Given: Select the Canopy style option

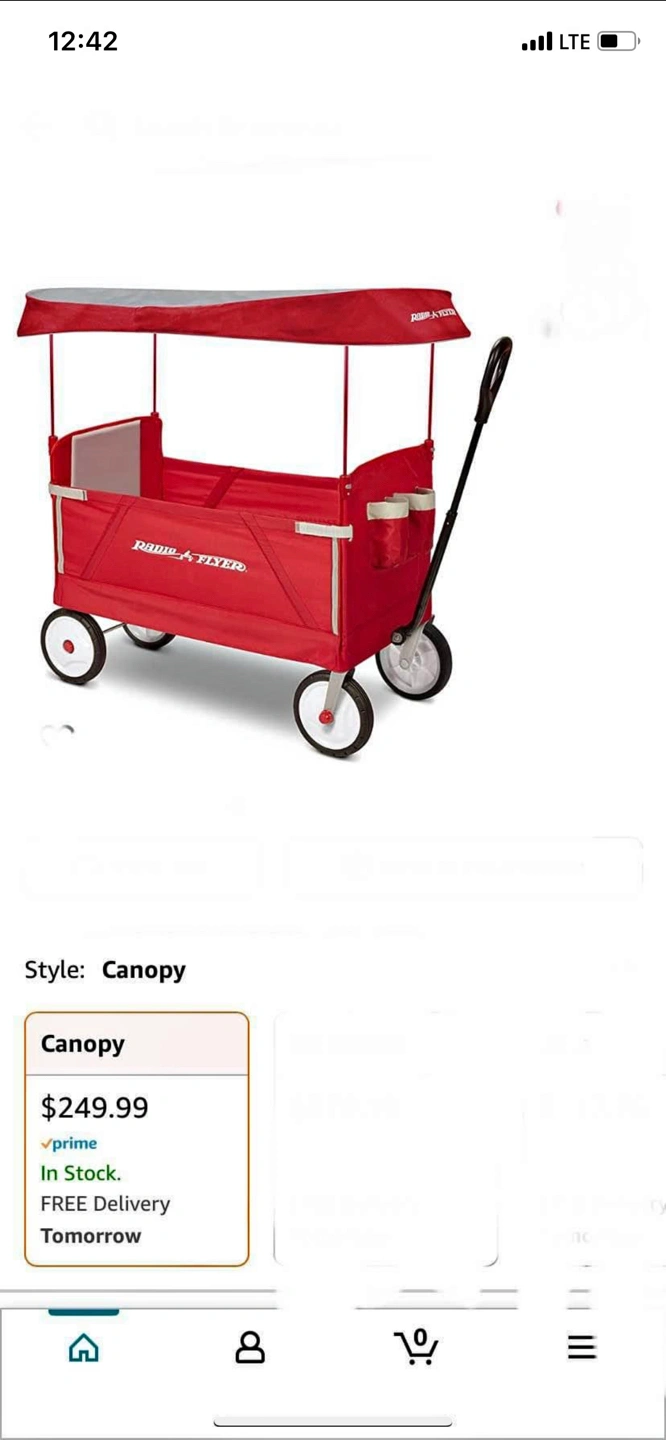Looking at the screenshot, I should (x=137, y=1139).
